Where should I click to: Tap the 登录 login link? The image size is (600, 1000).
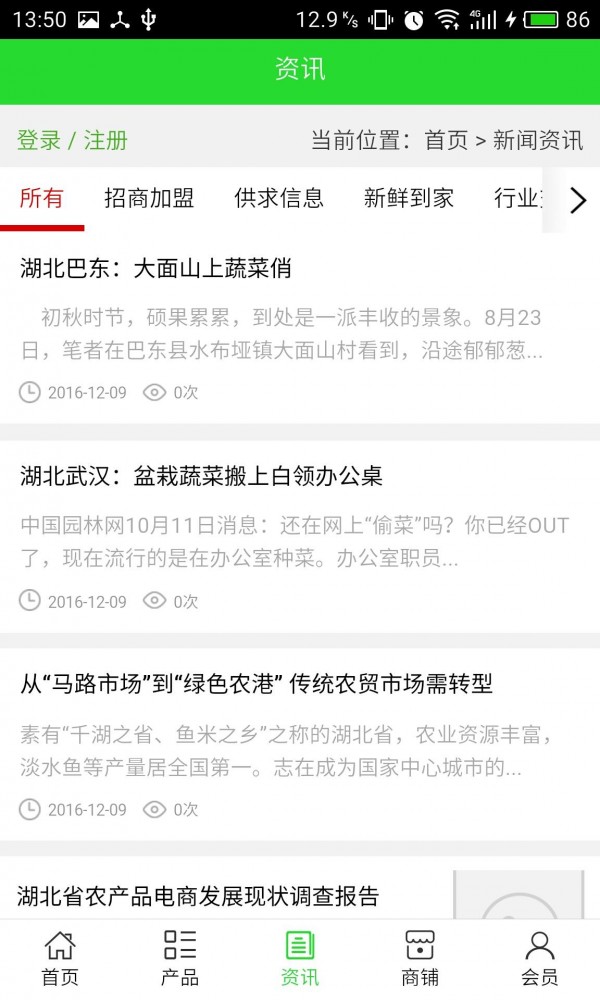[39, 140]
